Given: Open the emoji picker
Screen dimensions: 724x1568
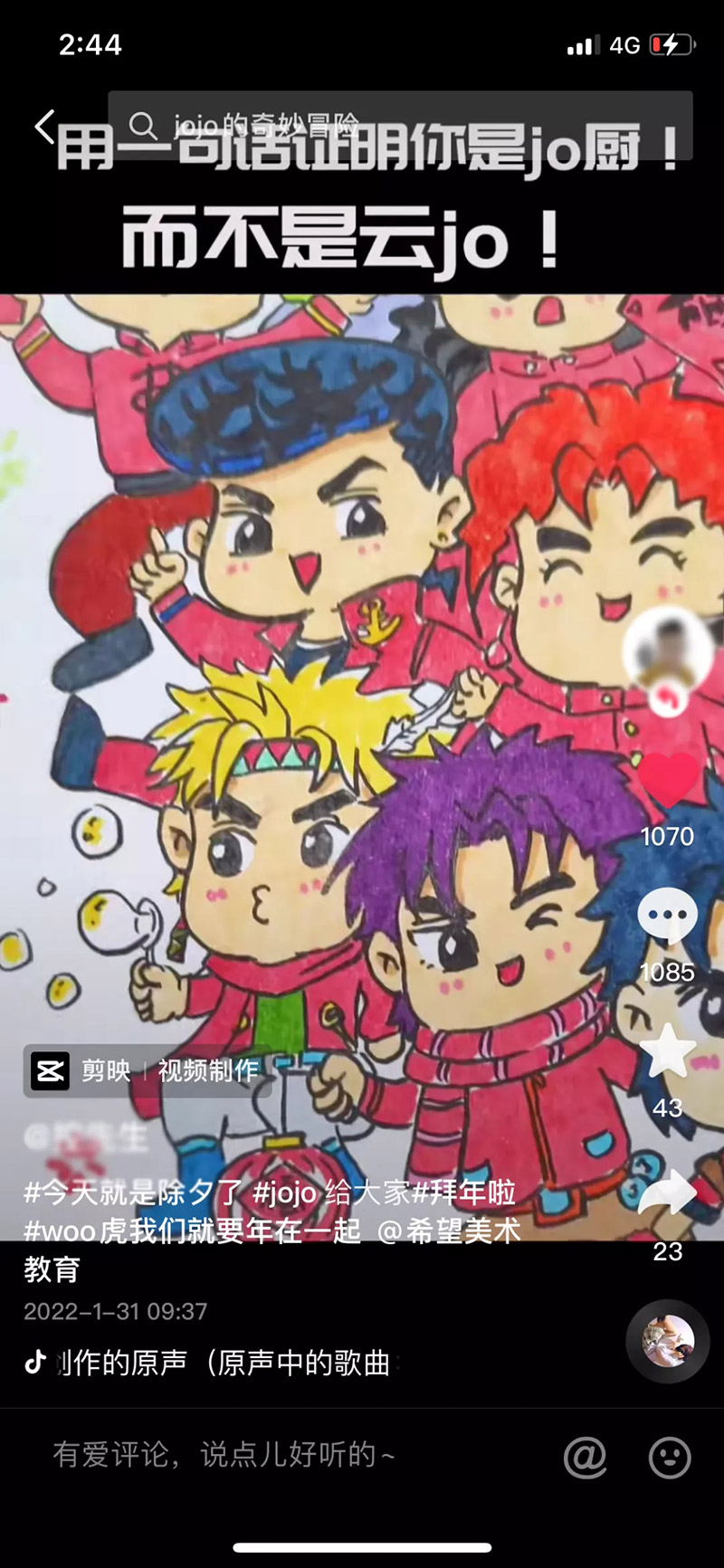Looking at the screenshot, I should coord(670,1457).
